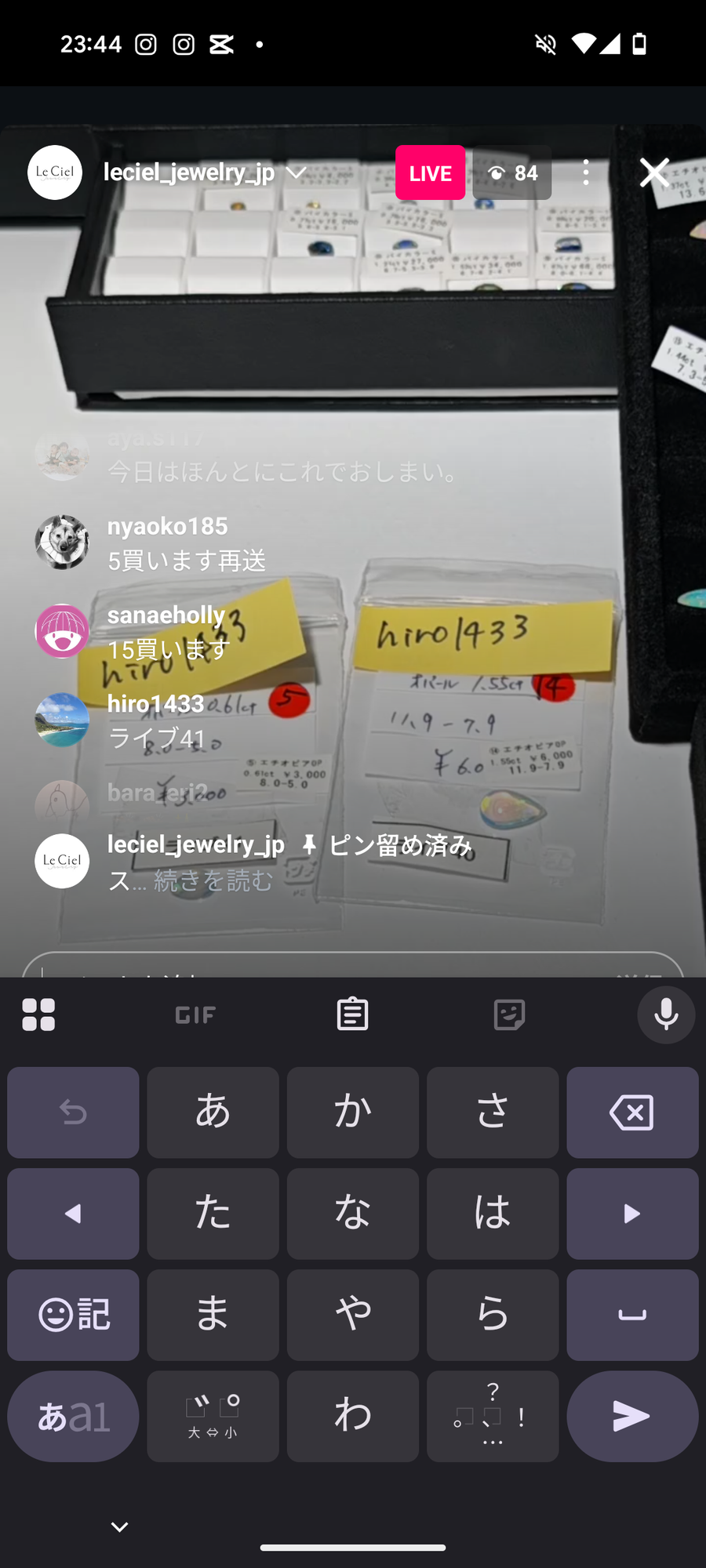Start voice input with the microphone
706x1568 pixels.
click(x=666, y=1014)
